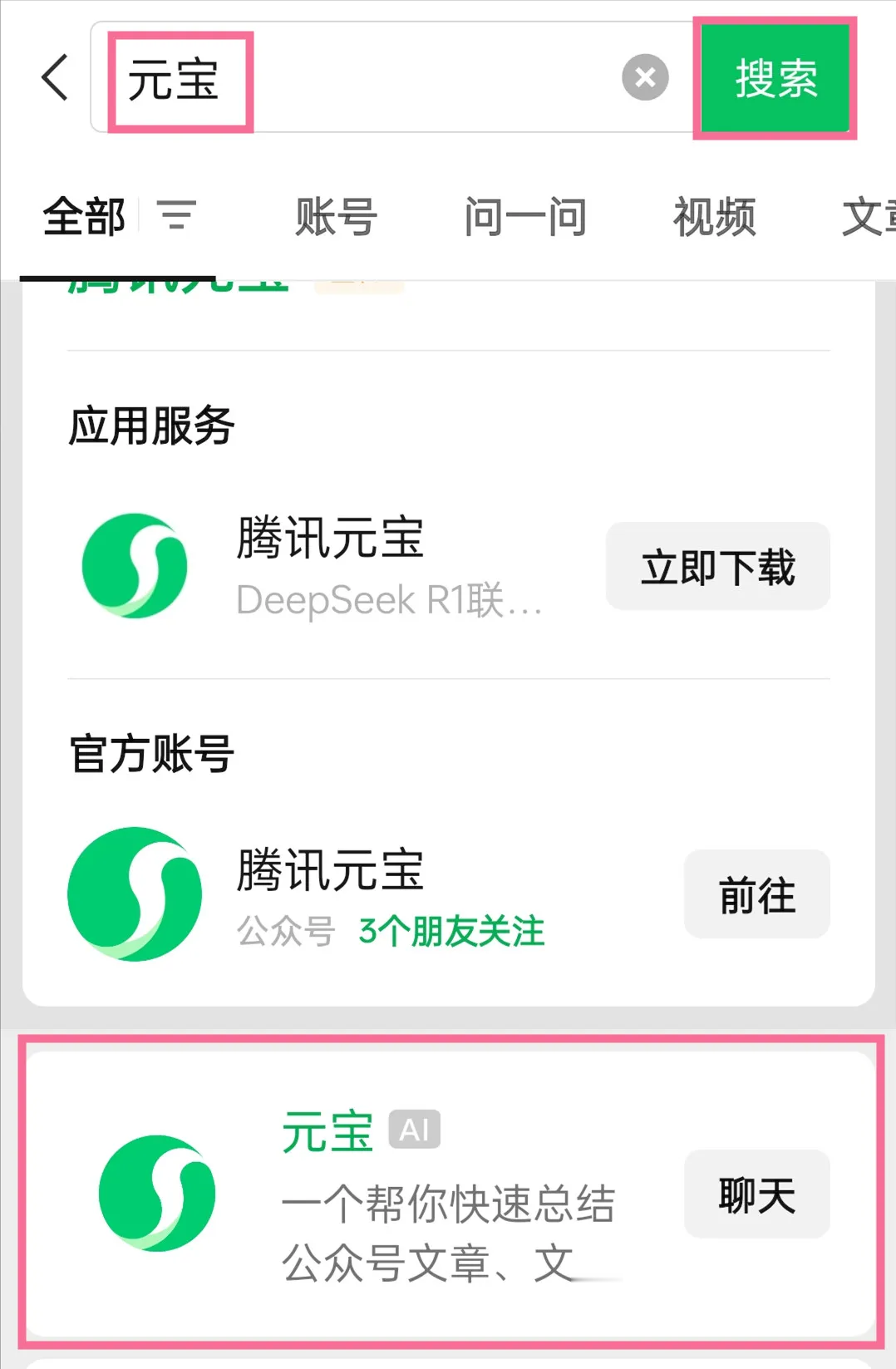Image resolution: width=896 pixels, height=1369 pixels.
Task: Click the 腾讯元宝 app logo under 应用服务
Action: pyautogui.click(x=135, y=566)
